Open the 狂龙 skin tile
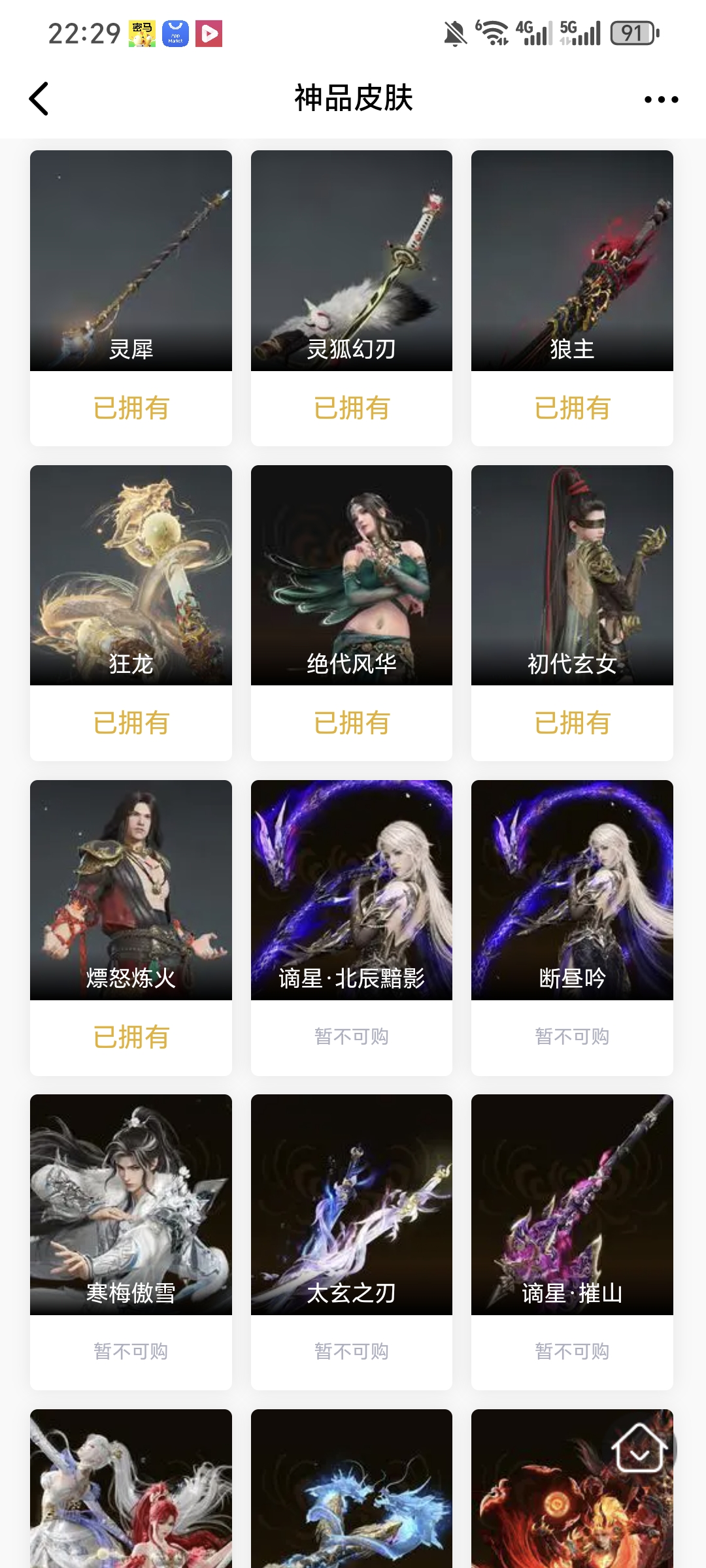The width and height of the screenshot is (706, 1568). click(131, 576)
